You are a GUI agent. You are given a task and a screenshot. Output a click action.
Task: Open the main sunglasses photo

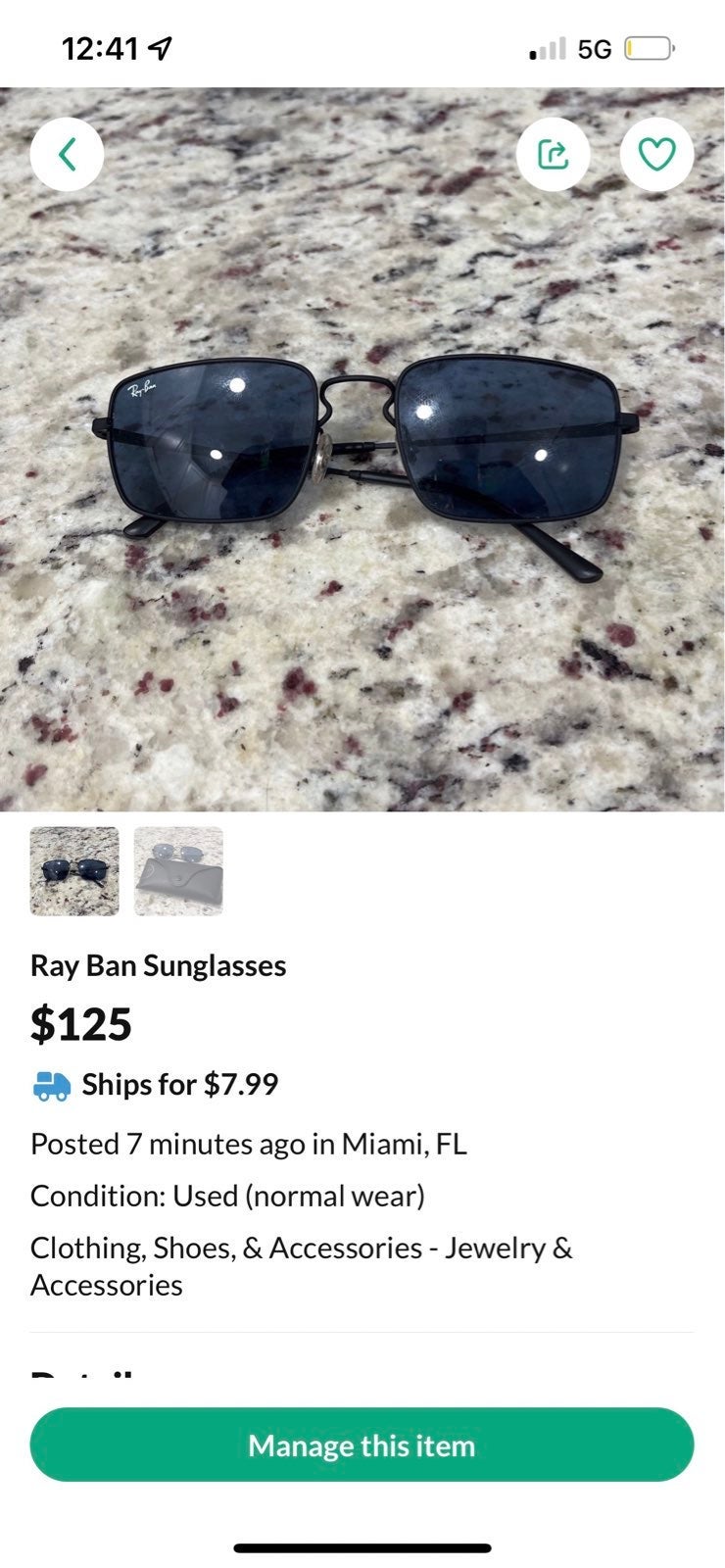pyautogui.click(x=362, y=449)
